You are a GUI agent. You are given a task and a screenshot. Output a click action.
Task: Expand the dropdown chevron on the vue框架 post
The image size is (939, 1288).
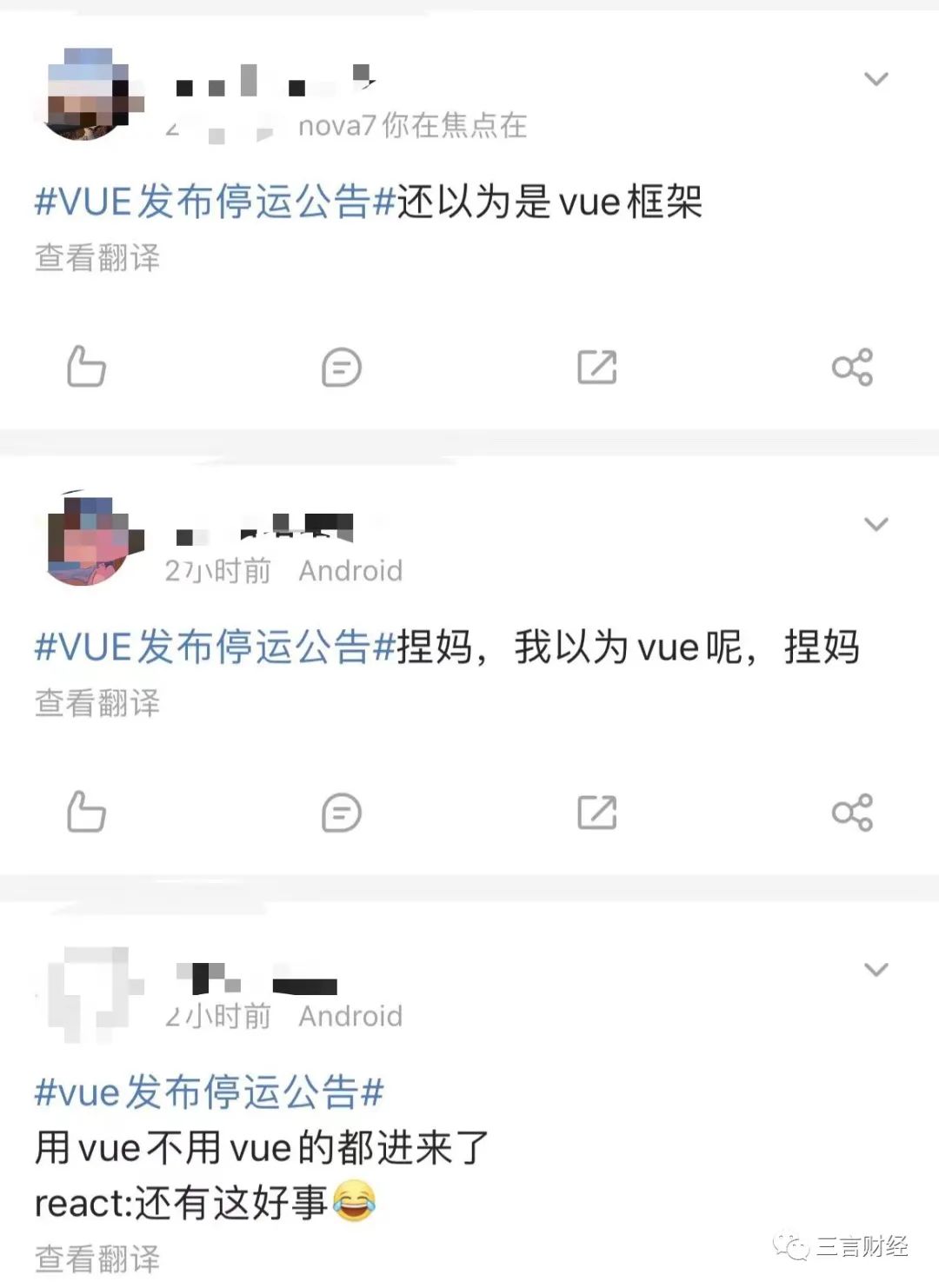876,79
